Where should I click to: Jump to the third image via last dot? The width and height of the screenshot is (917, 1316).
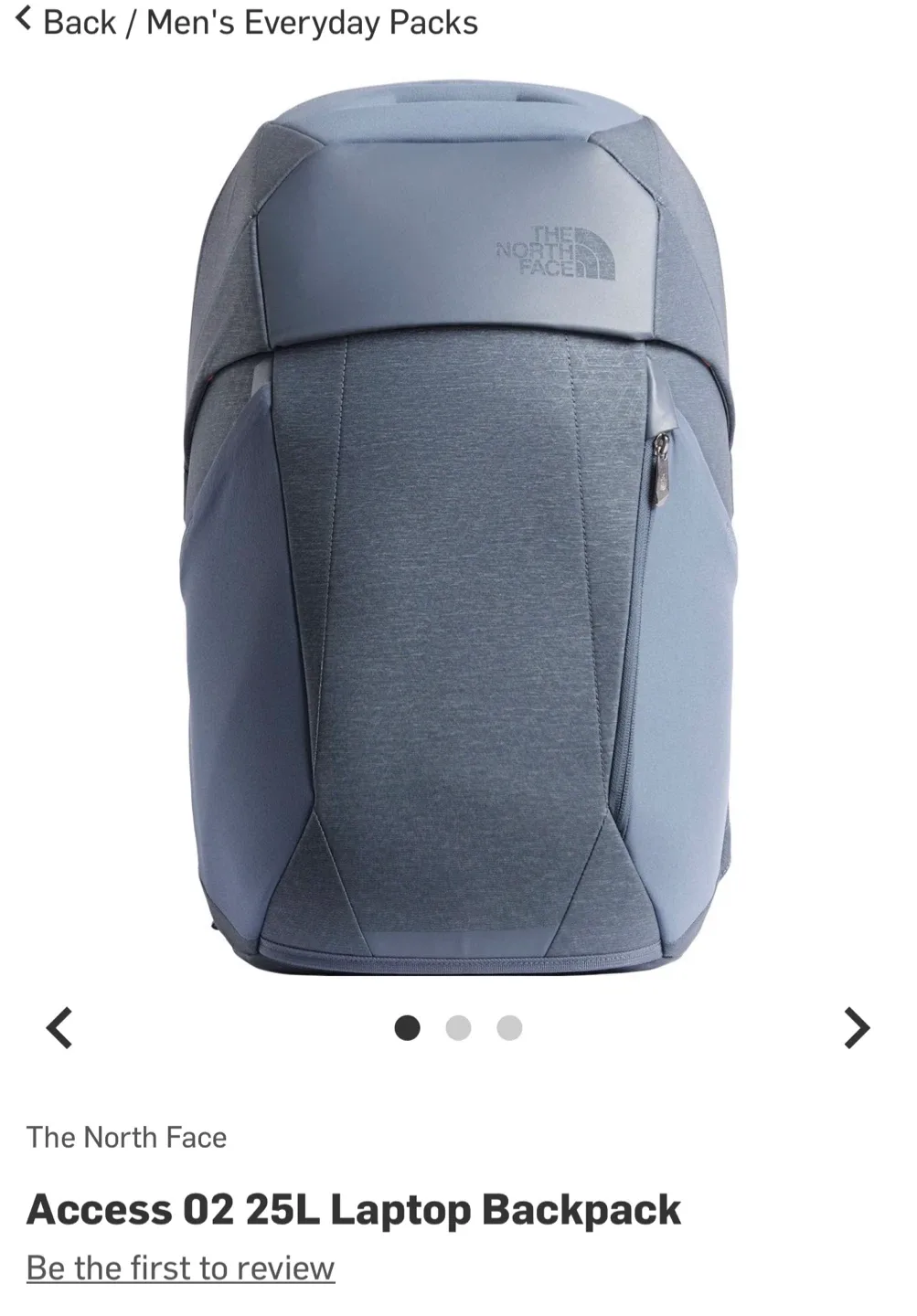click(509, 1029)
